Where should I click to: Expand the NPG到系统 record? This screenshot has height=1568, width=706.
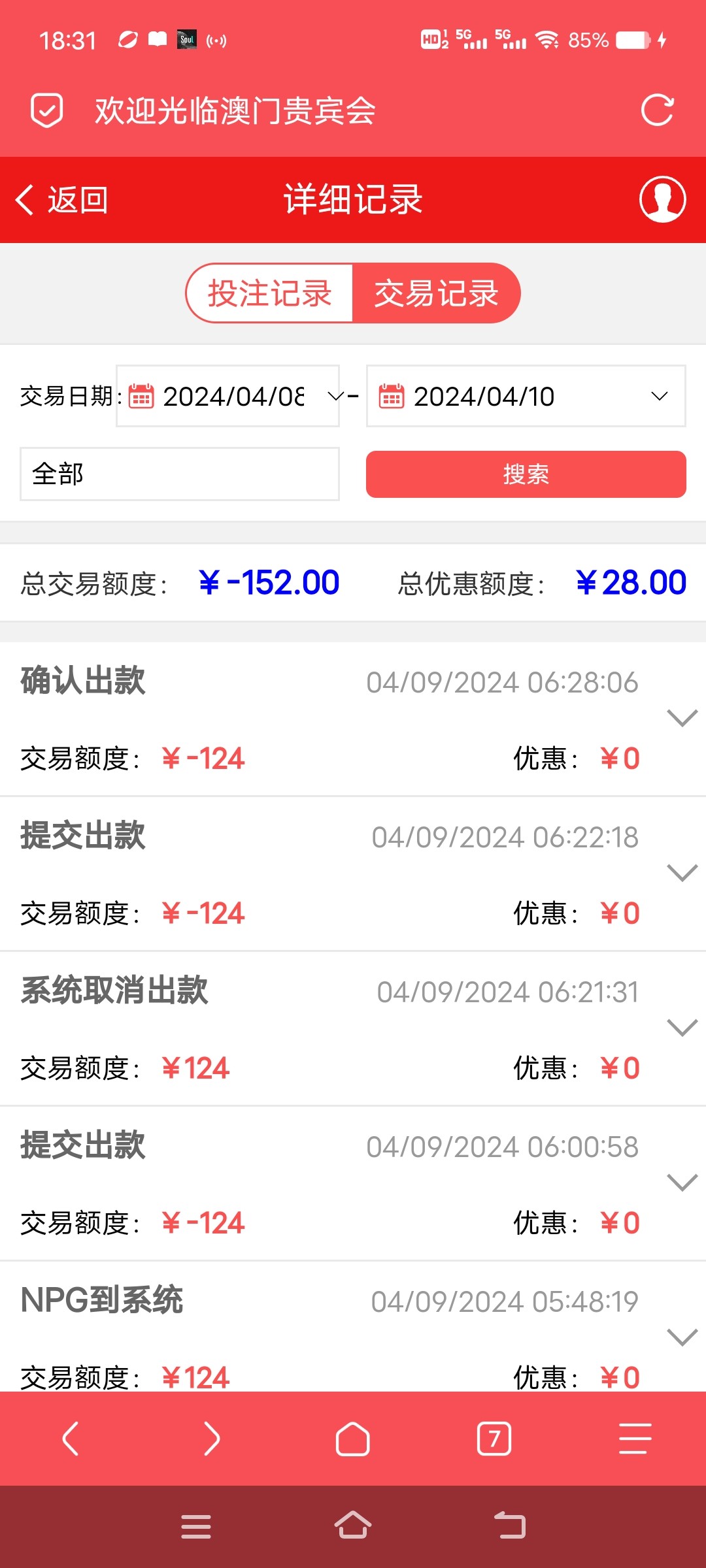(682, 1337)
